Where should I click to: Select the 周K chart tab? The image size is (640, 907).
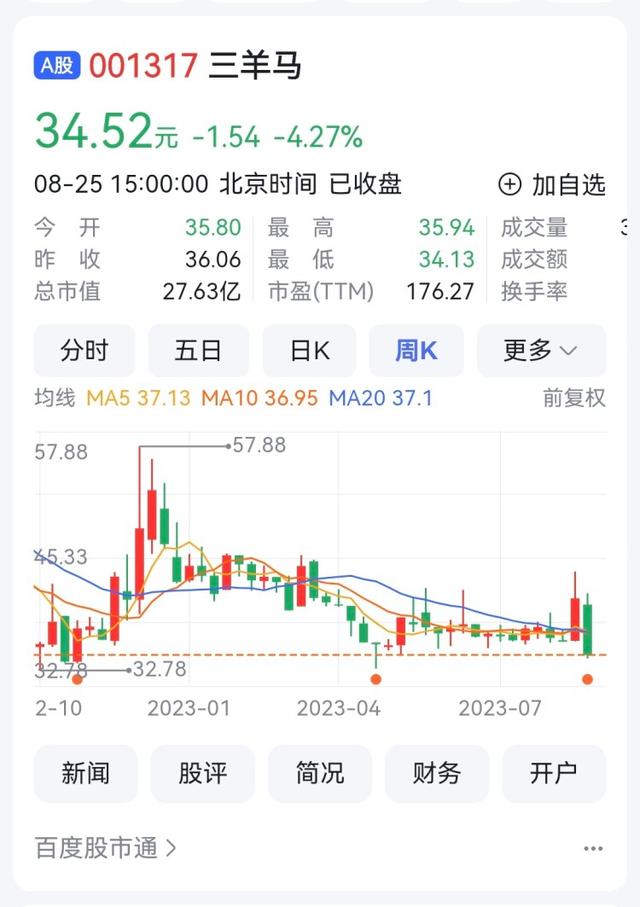416,350
